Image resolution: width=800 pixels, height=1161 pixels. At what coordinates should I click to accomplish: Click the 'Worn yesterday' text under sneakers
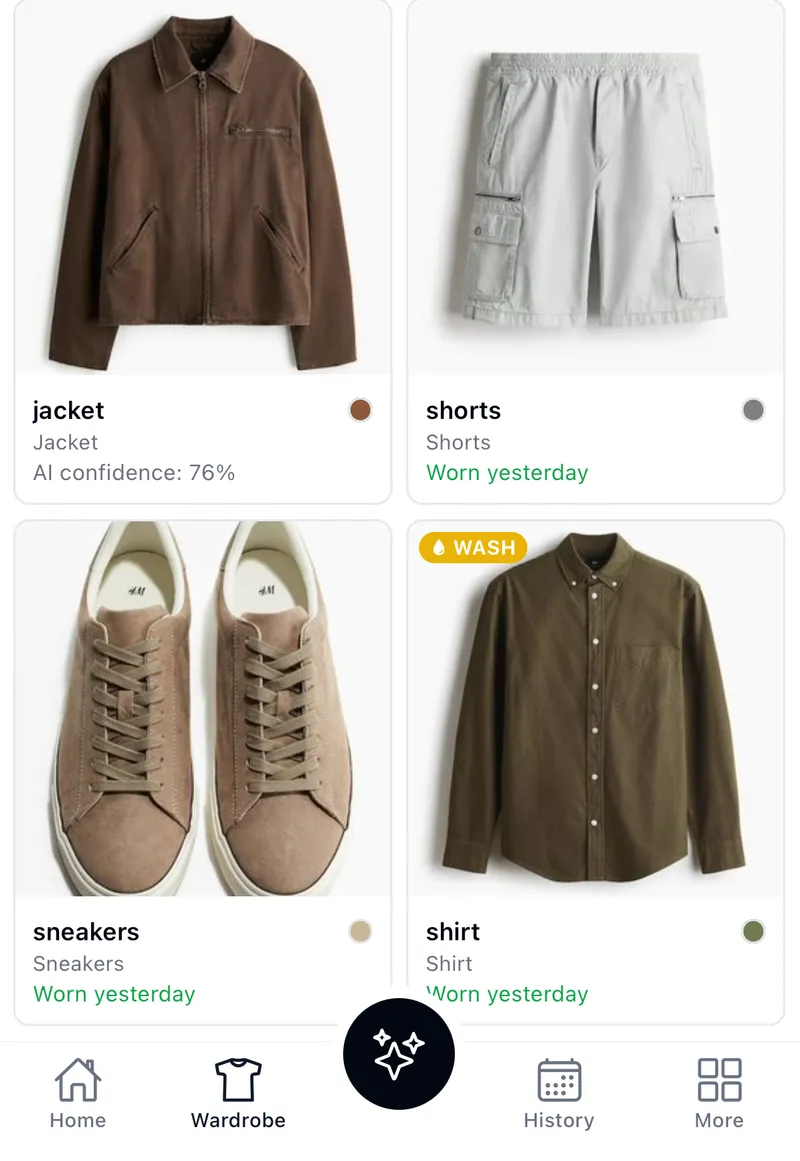(114, 994)
